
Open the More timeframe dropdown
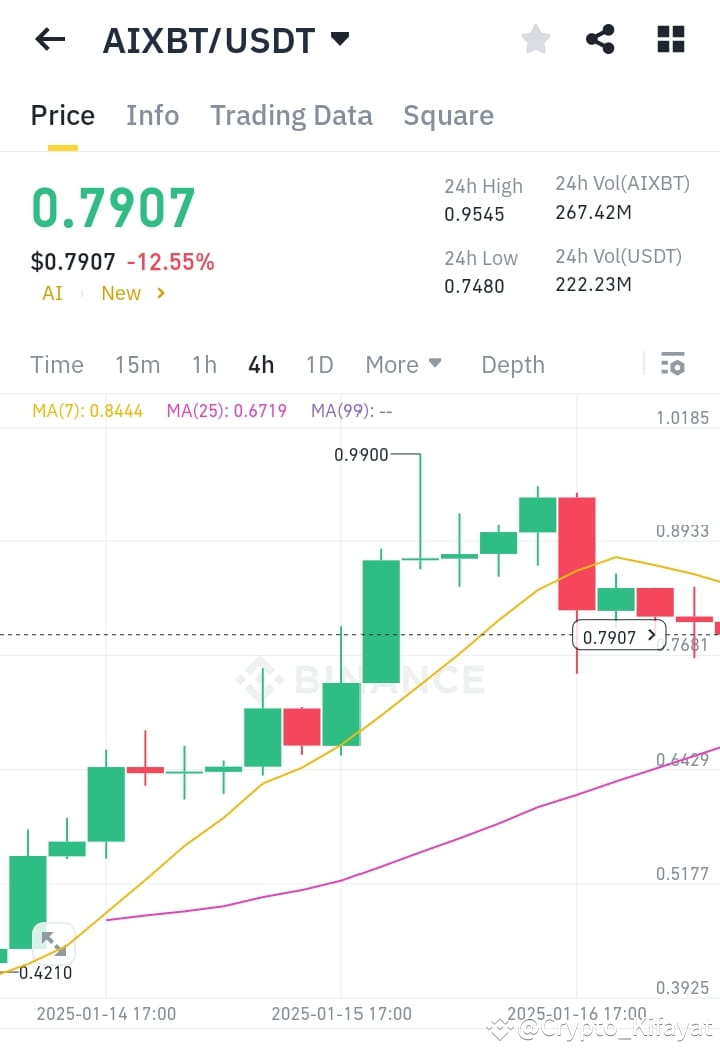tap(403, 365)
